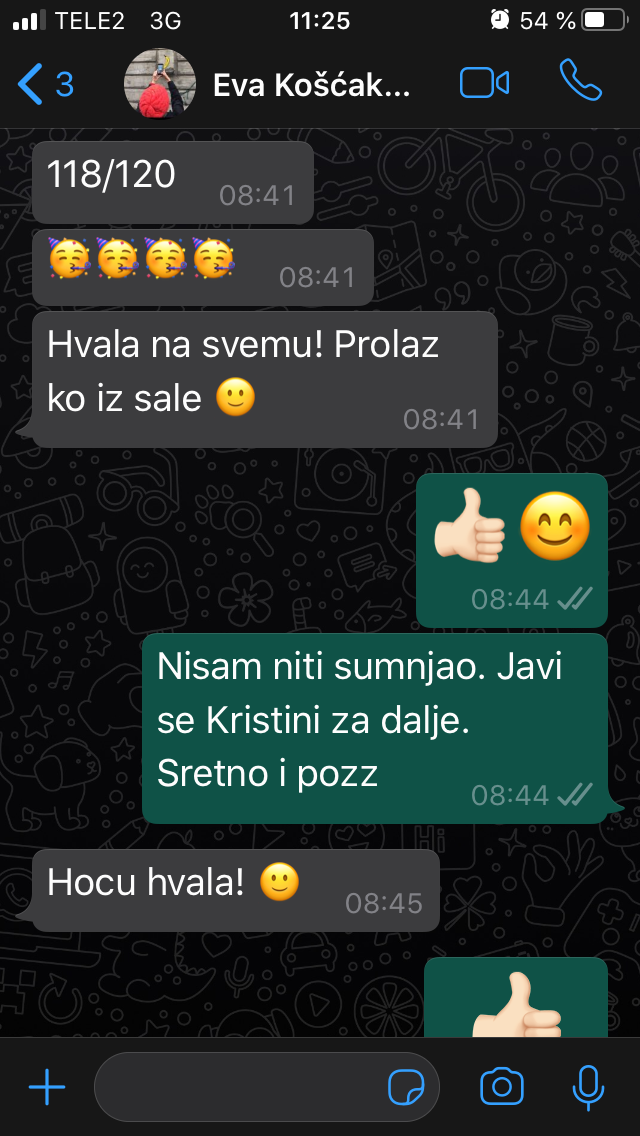The image size is (640, 1136).
Task: Go back to the chats list
Action: tap(45, 84)
